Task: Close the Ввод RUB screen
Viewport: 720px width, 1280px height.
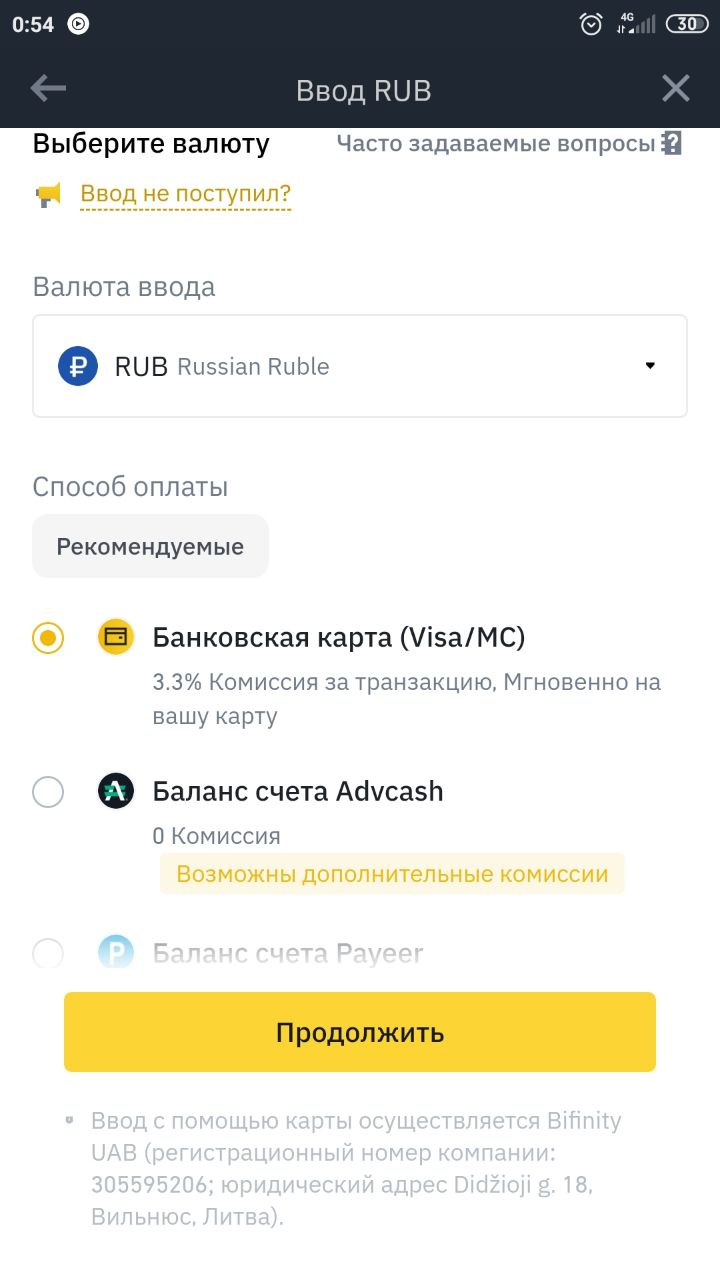Action: tap(676, 89)
